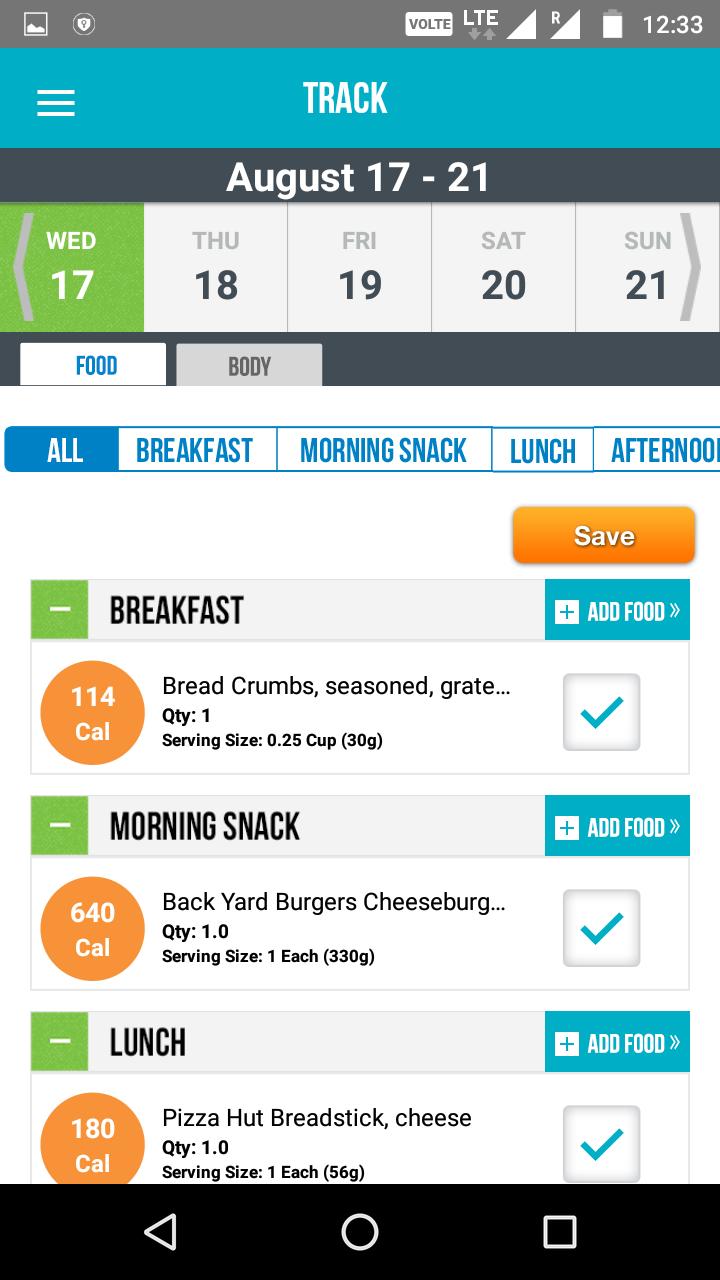Go back using the system back button
This screenshot has height=1280, width=720.
(160, 1232)
